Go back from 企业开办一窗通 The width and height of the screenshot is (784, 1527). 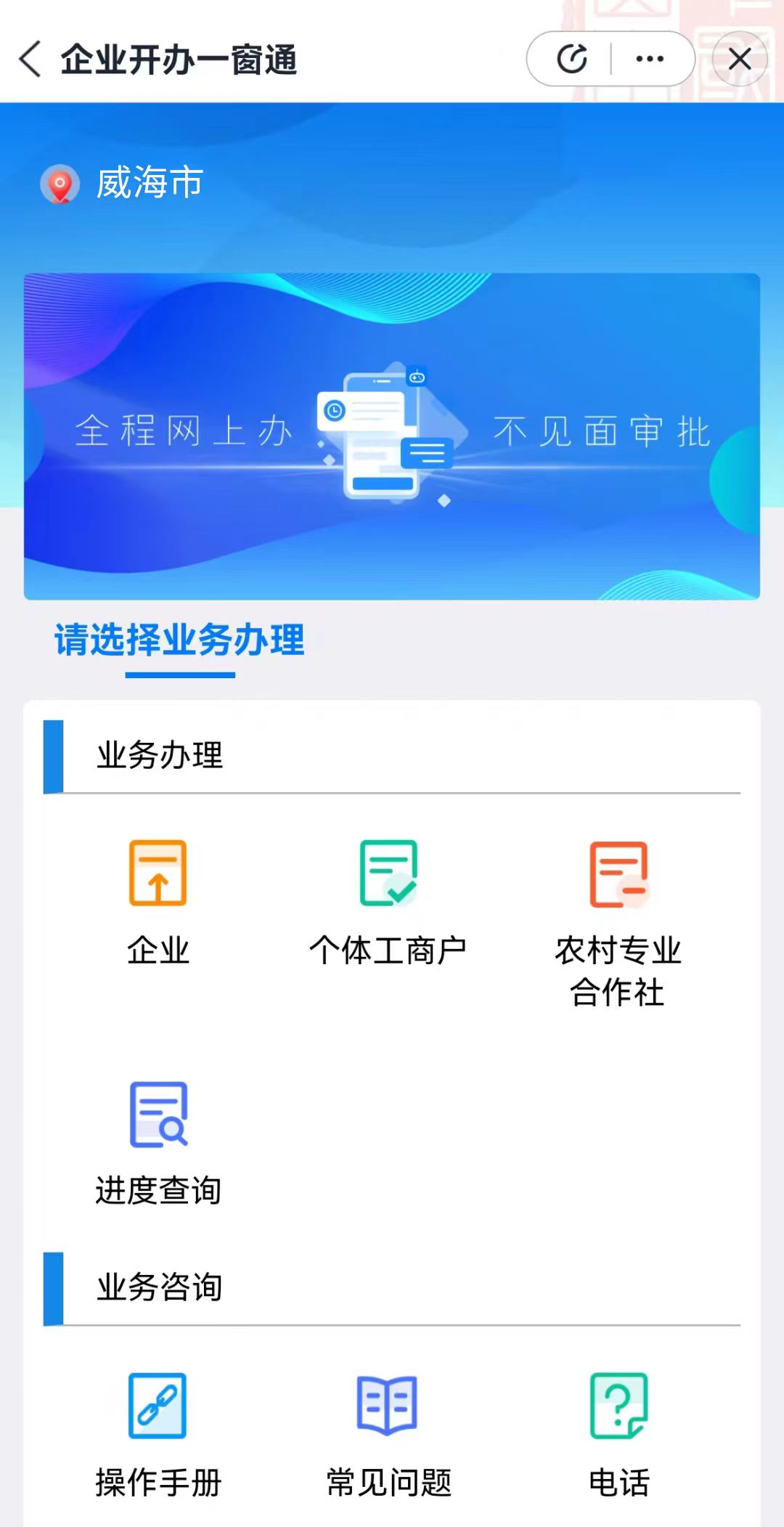(x=30, y=60)
